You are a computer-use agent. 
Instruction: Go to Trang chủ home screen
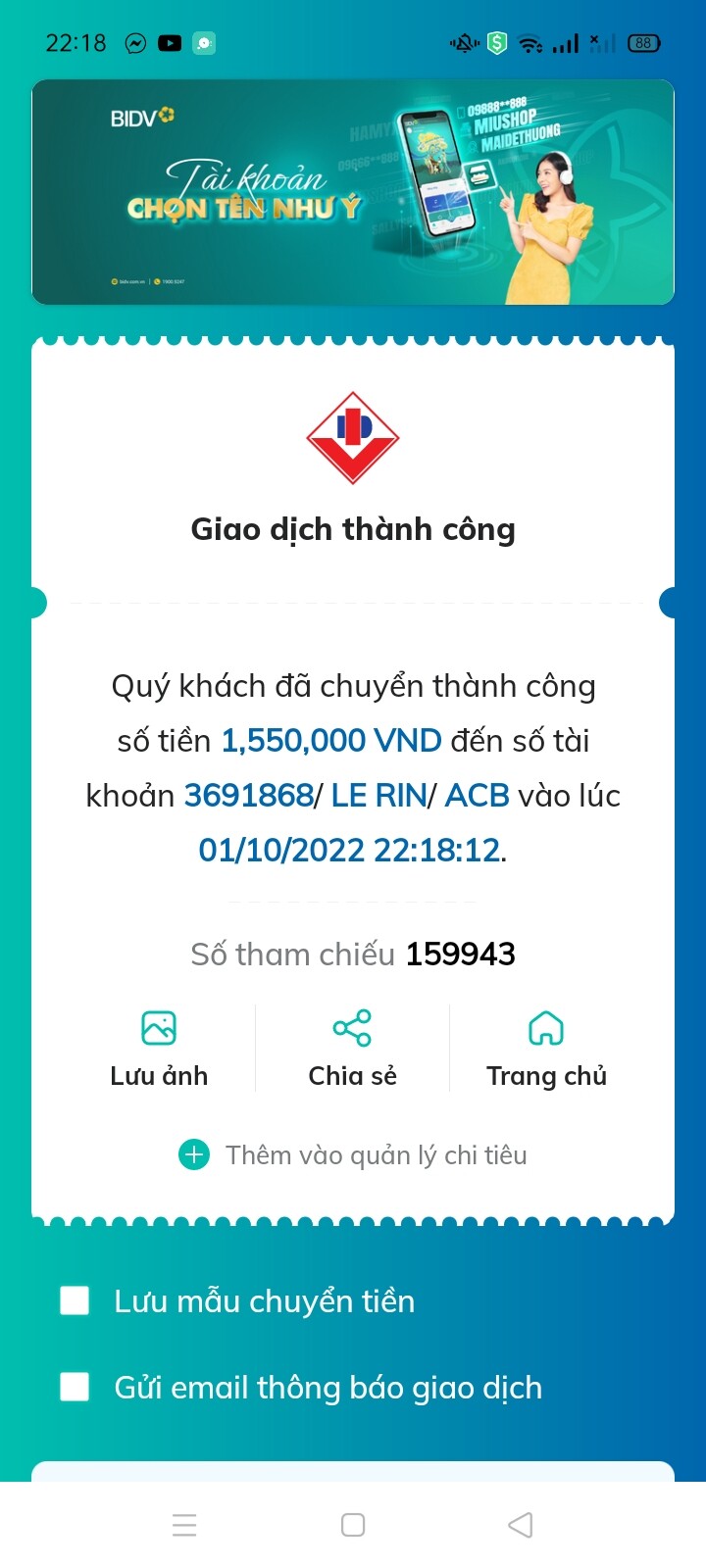pyautogui.click(x=546, y=1049)
